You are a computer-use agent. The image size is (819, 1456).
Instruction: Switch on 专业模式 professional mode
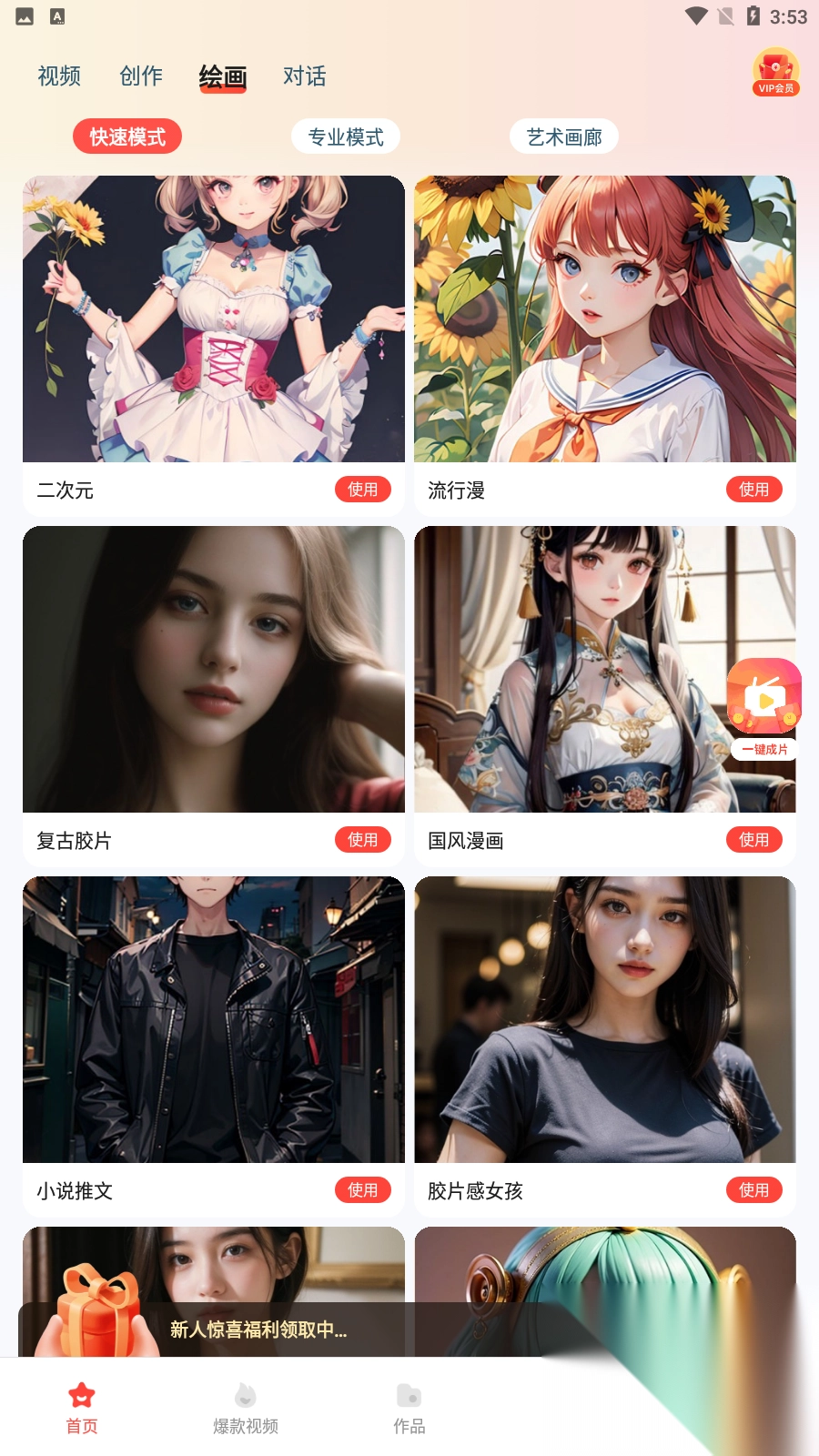[x=346, y=136]
